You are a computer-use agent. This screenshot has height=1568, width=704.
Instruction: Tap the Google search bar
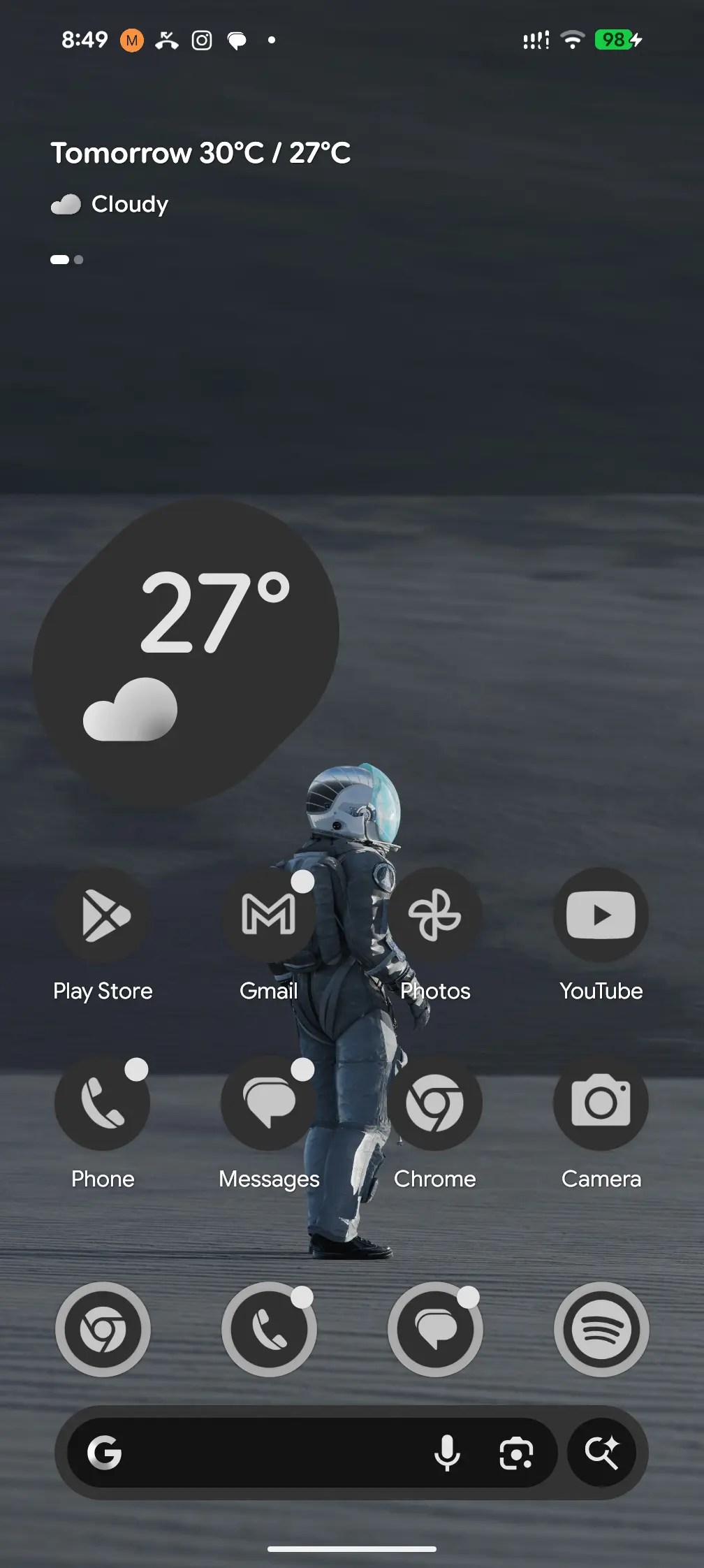265,1453
